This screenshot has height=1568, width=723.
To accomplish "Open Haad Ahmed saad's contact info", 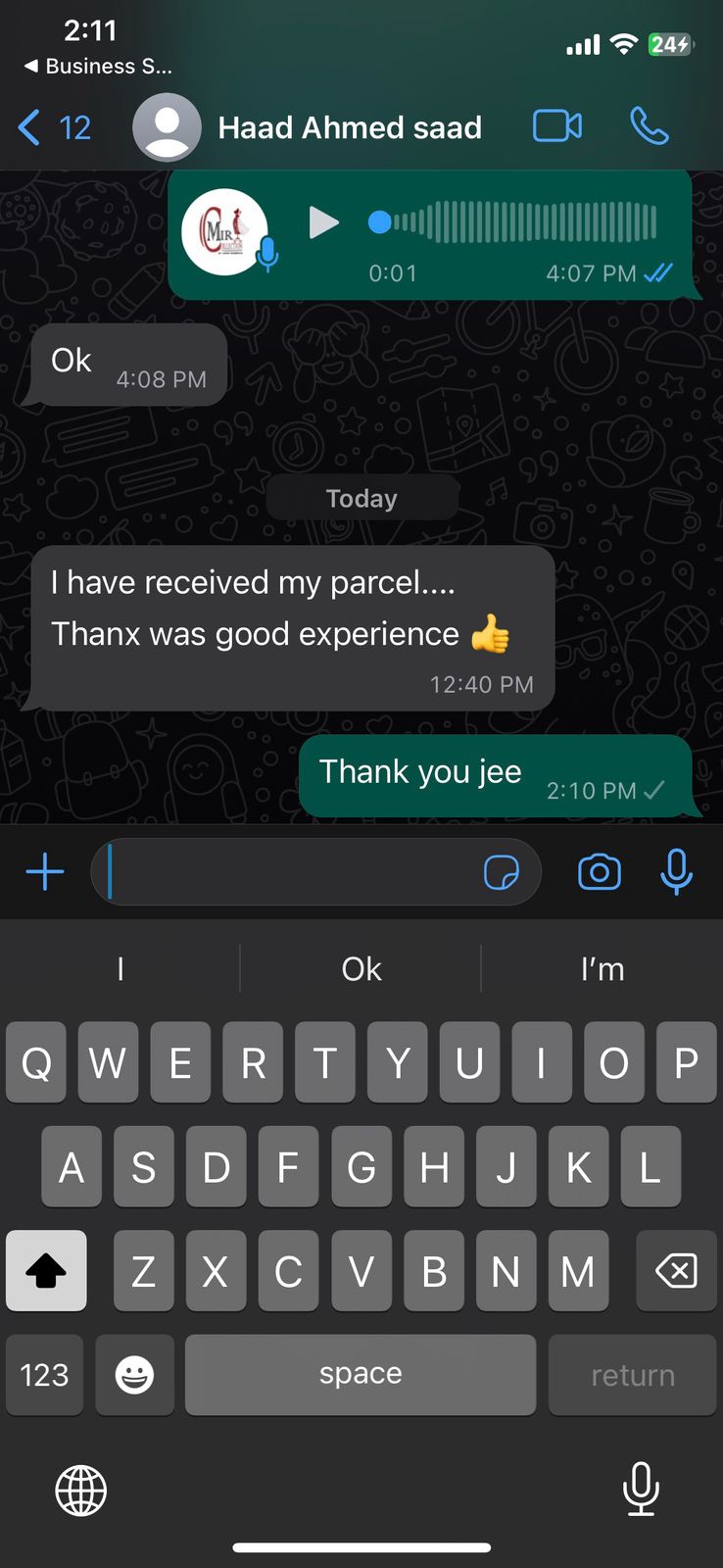I will tap(348, 127).
